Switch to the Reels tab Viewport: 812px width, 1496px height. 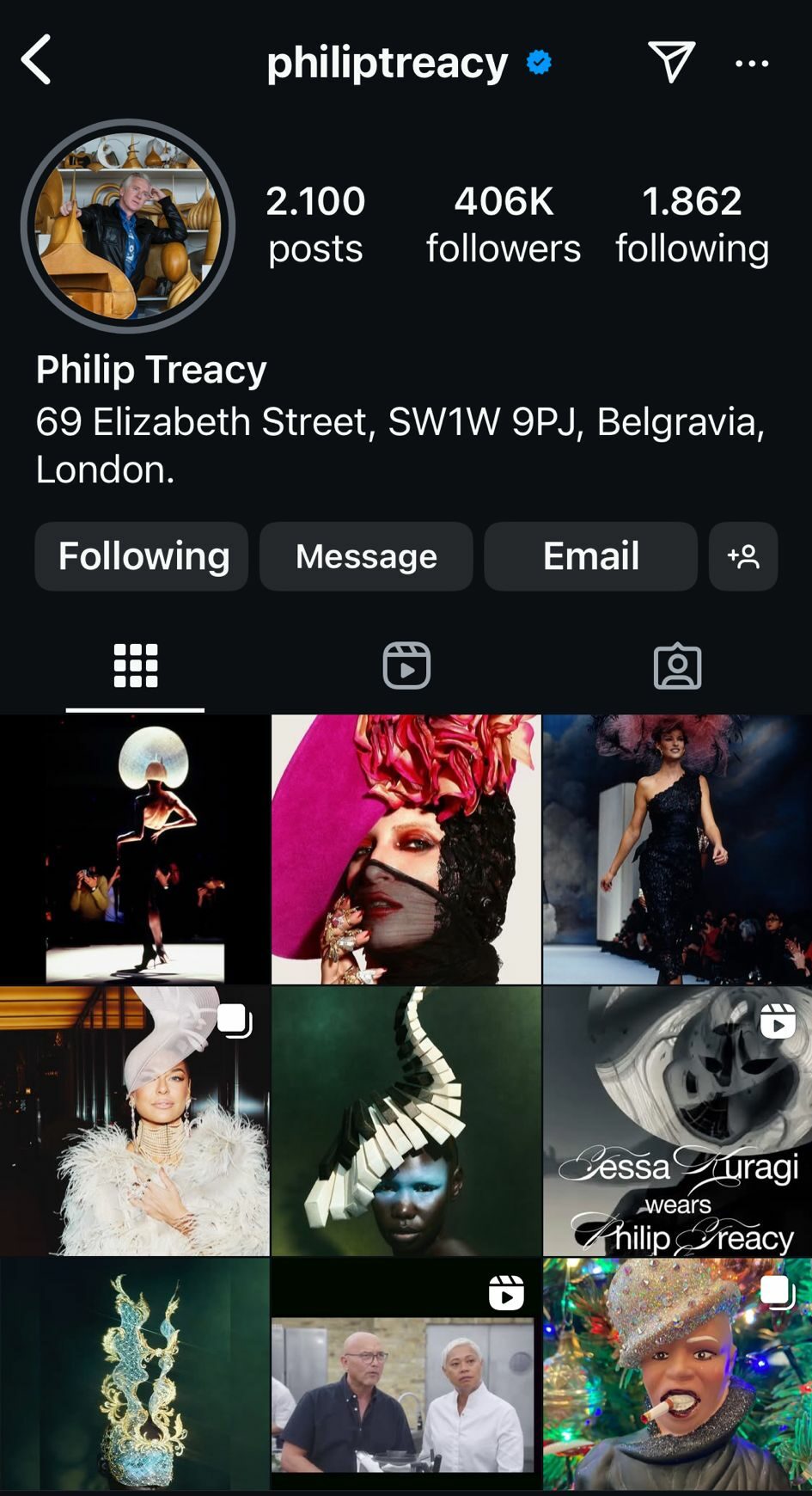406,666
